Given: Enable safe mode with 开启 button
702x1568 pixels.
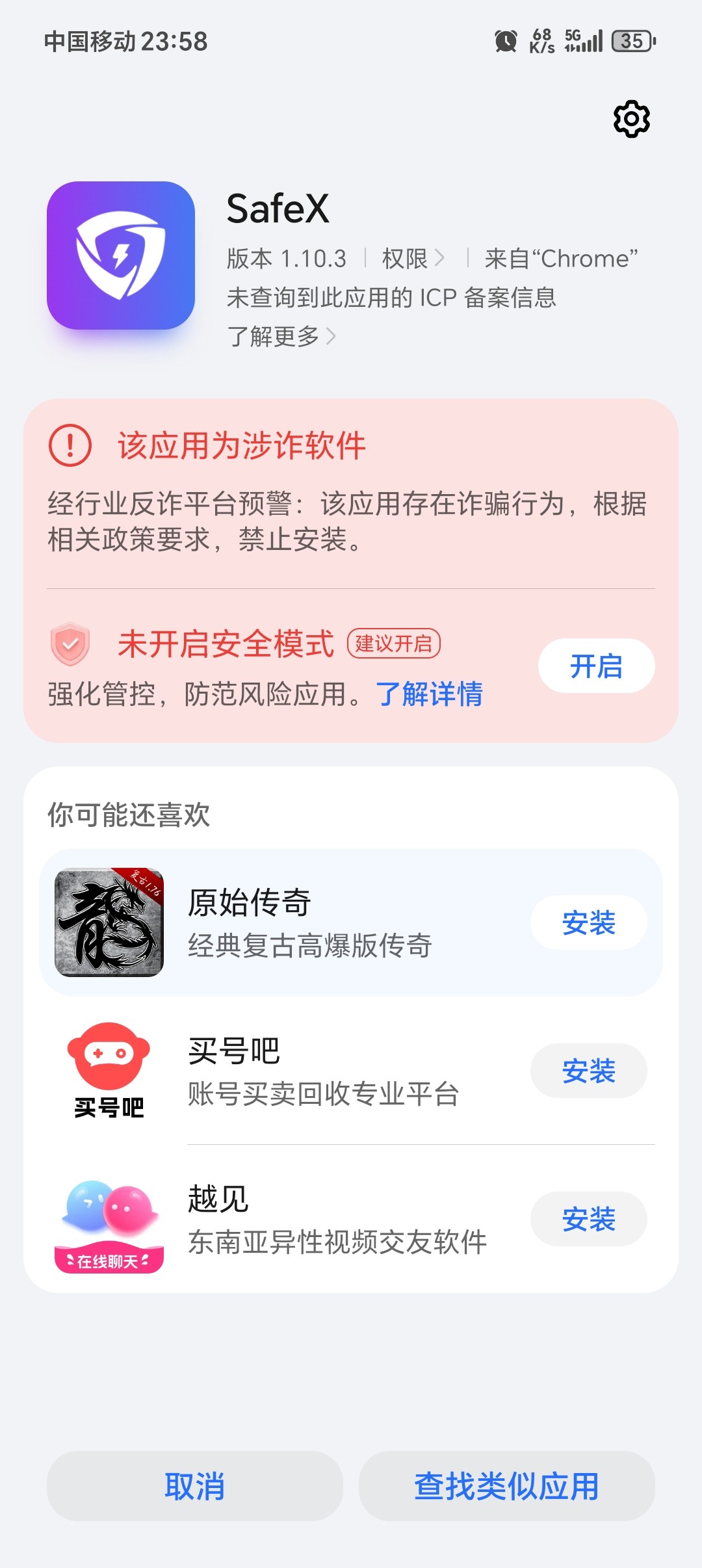Looking at the screenshot, I should click(x=595, y=666).
